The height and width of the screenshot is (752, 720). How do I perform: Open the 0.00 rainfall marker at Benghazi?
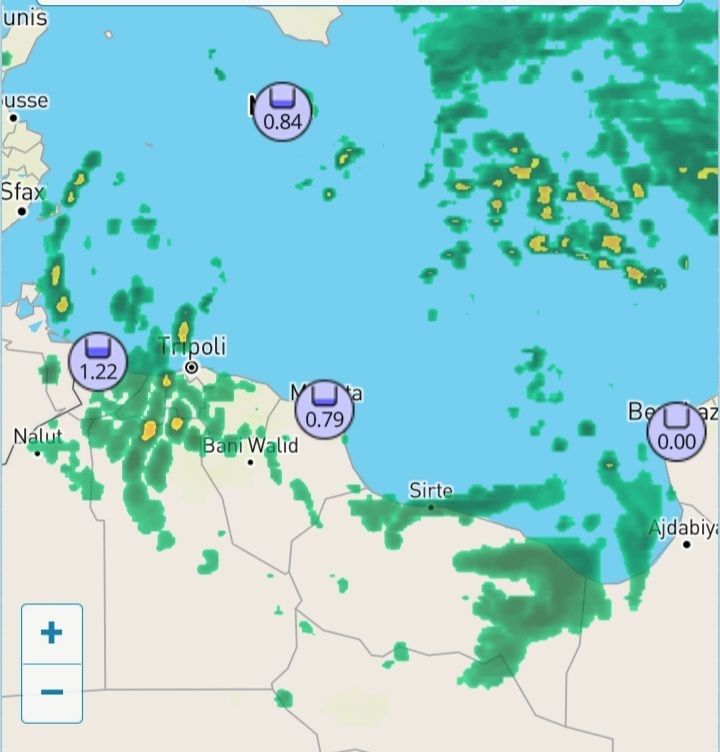[676, 431]
